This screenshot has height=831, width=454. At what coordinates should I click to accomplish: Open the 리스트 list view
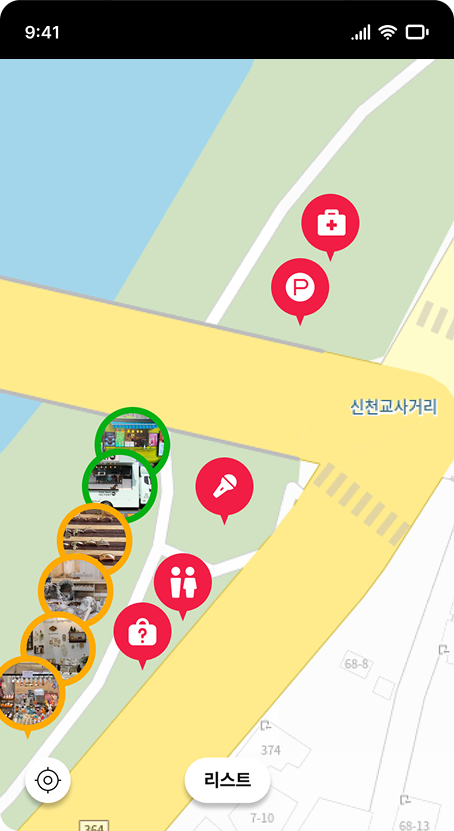(x=227, y=780)
